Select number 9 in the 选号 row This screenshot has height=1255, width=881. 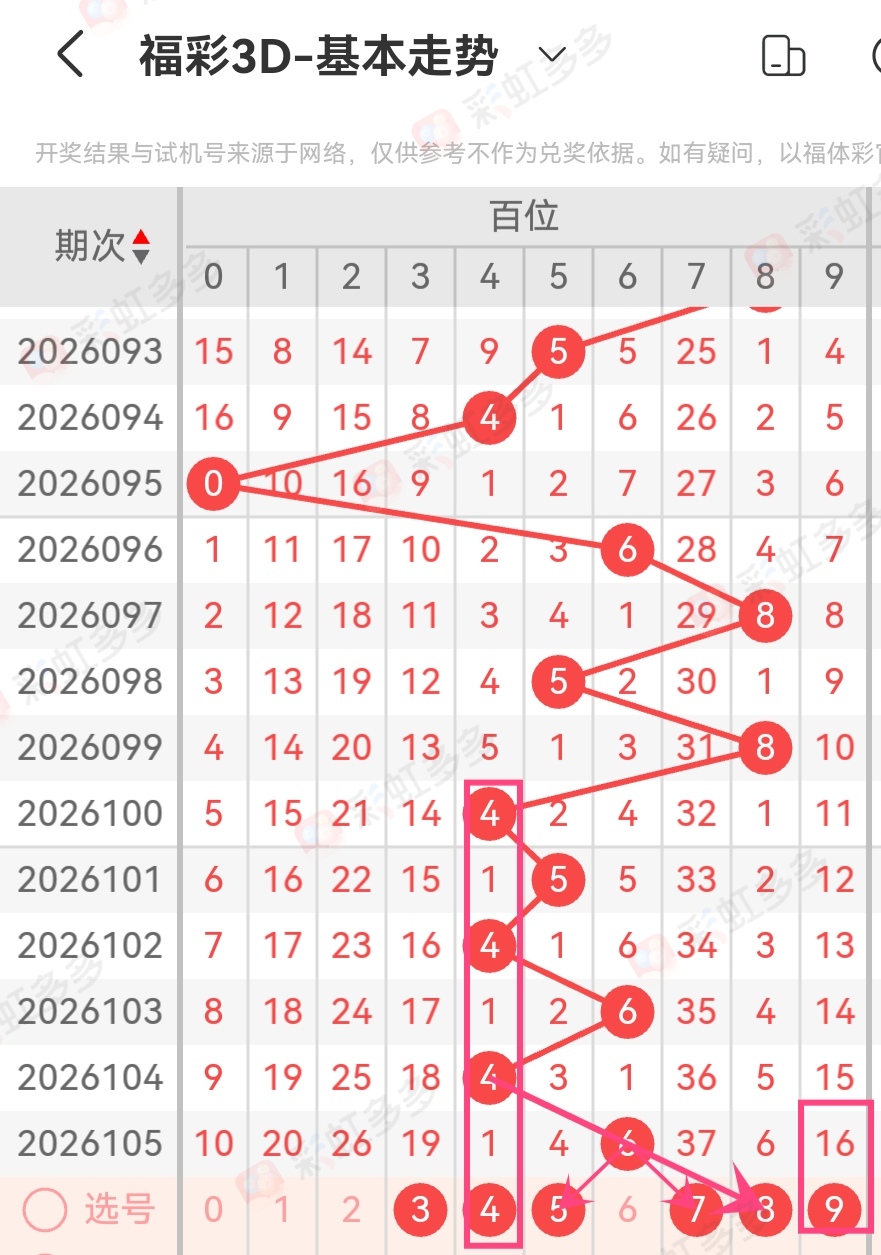point(833,1209)
